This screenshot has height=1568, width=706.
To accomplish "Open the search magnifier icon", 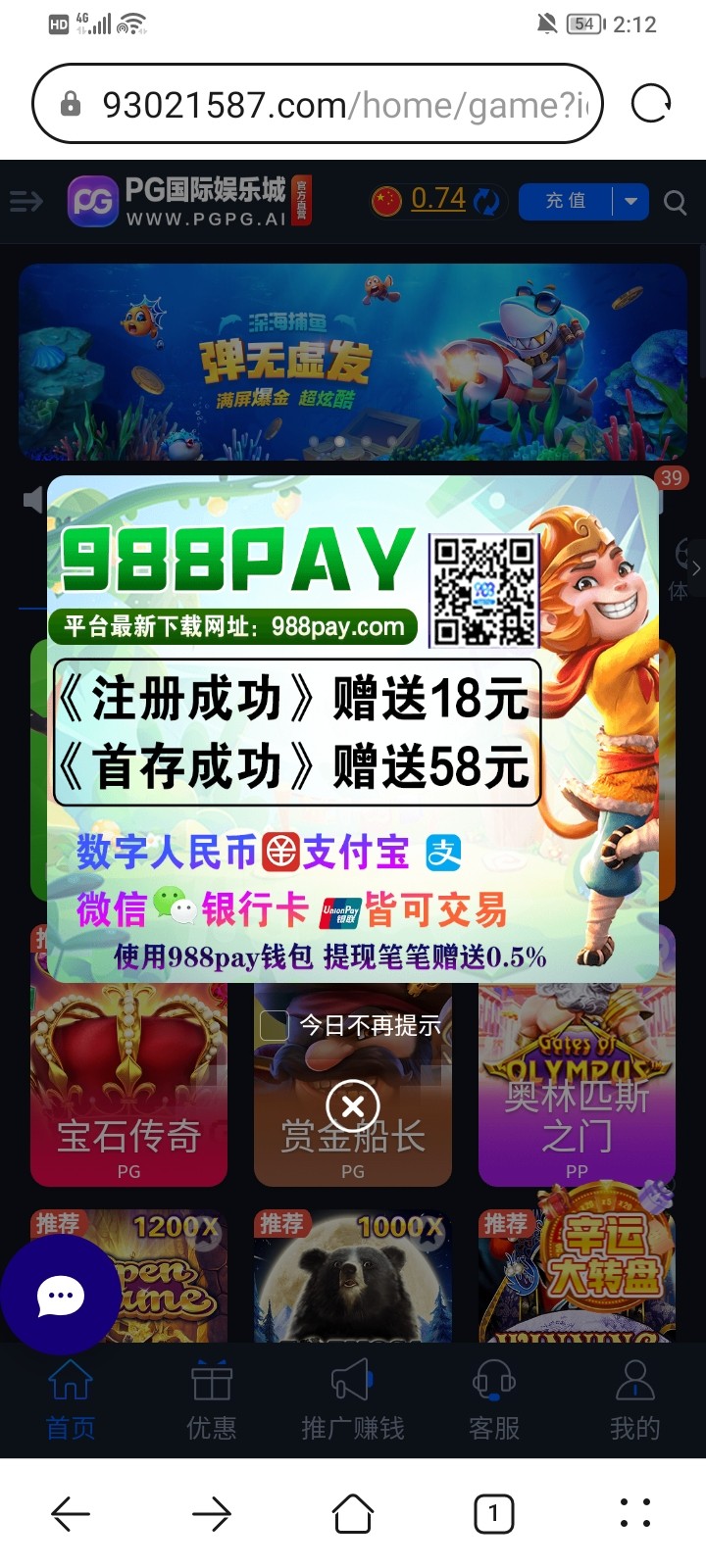I will tap(675, 202).
